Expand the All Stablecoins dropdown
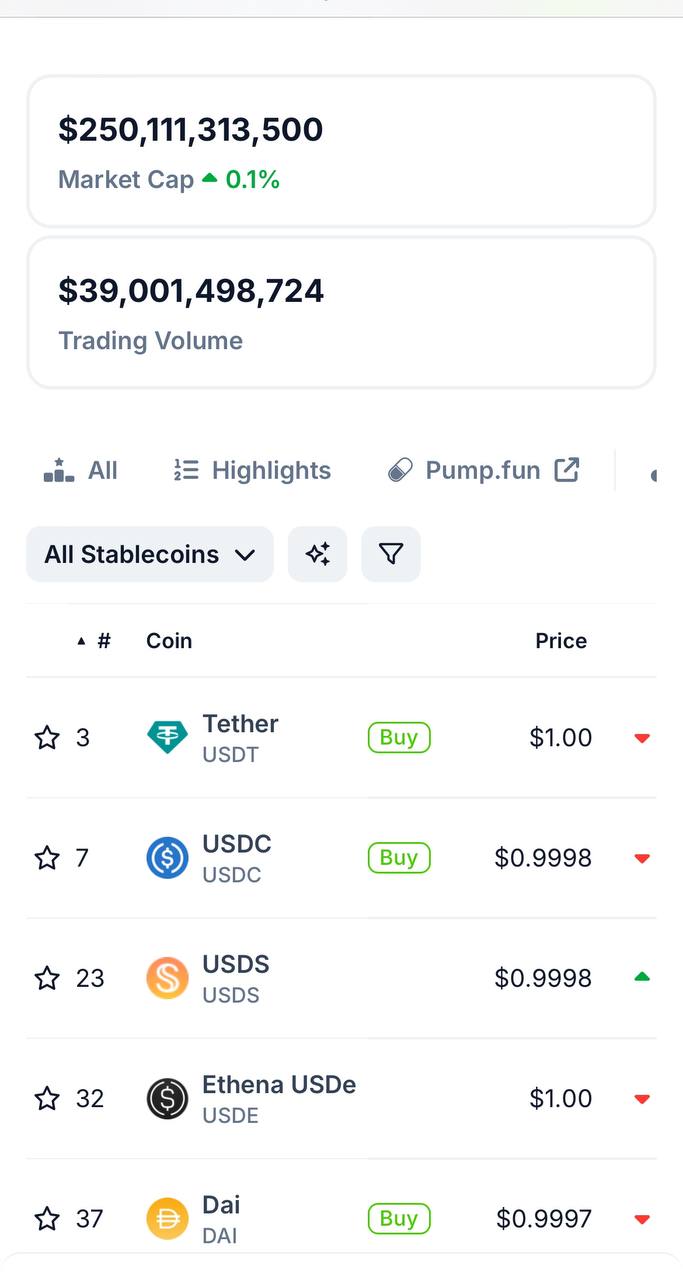The height and width of the screenshot is (1280, 683). [150, 554]
